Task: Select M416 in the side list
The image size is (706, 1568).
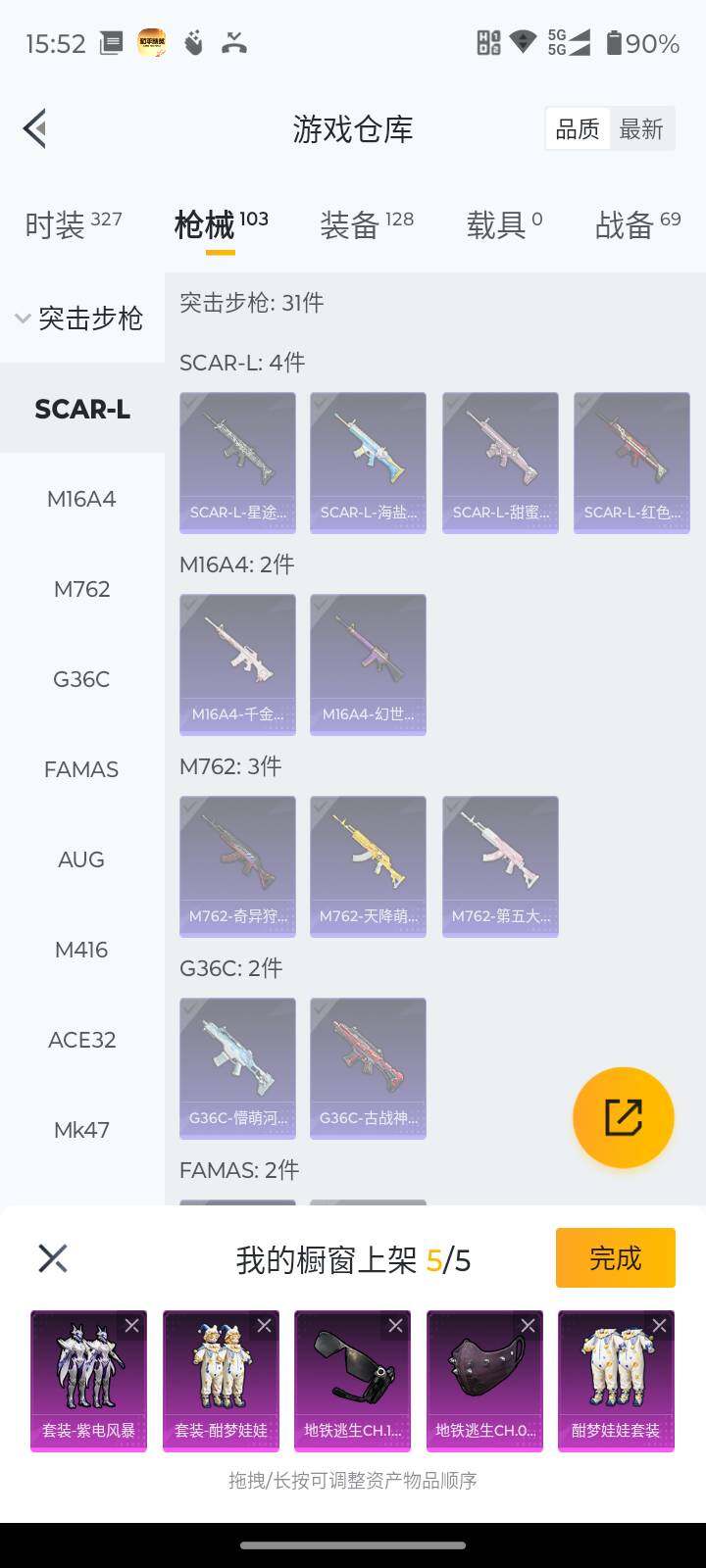Action: (81, 950)
